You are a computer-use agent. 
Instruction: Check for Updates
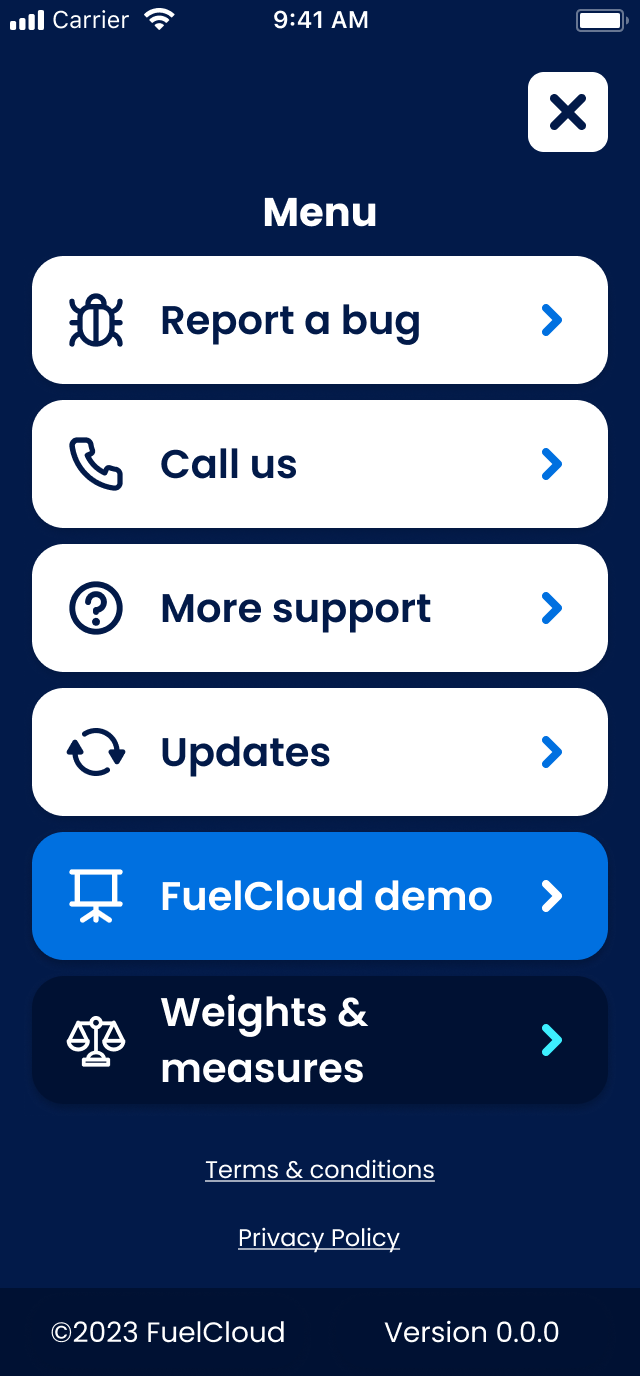click(x=320, y=752)
